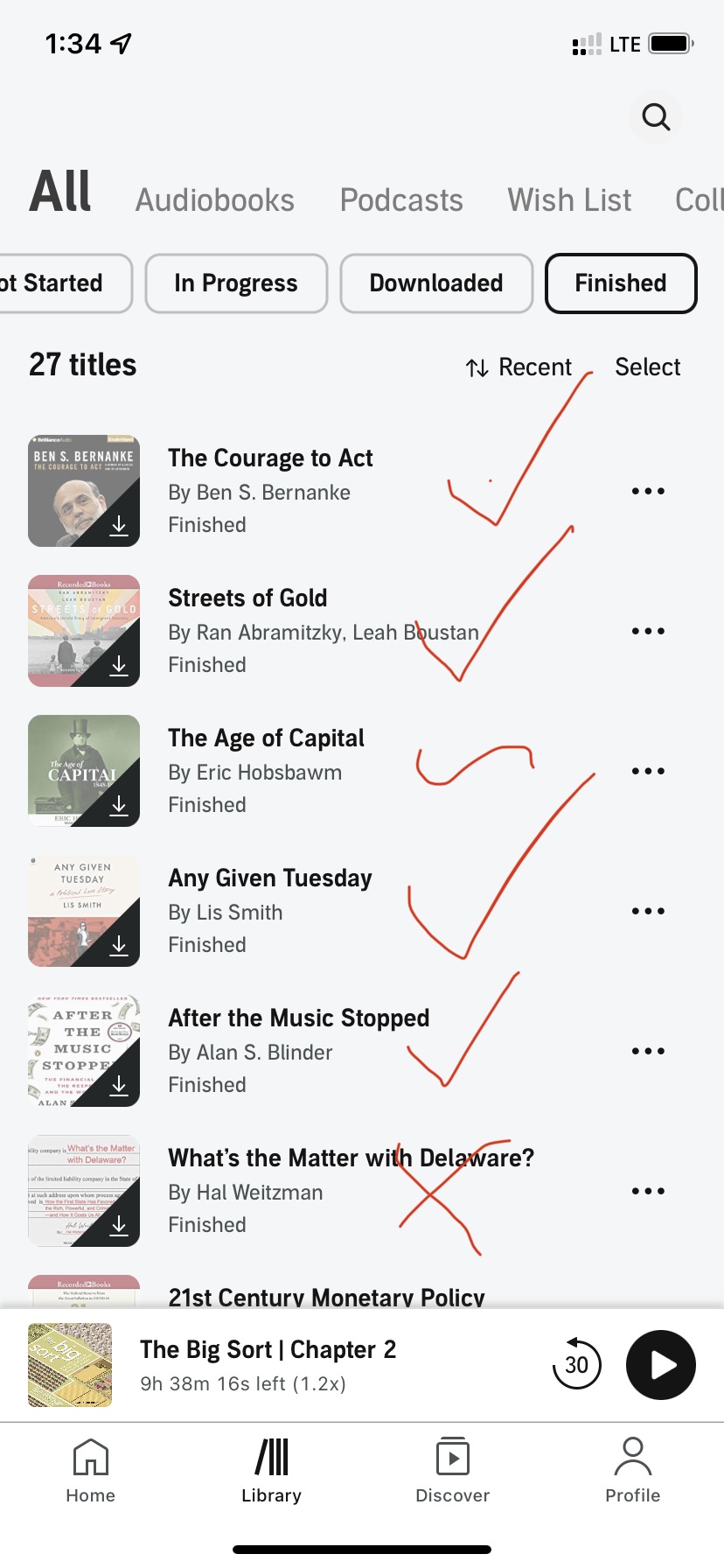
Task: Rewind 30 seconds in mini player
Action: point(577,1365)
